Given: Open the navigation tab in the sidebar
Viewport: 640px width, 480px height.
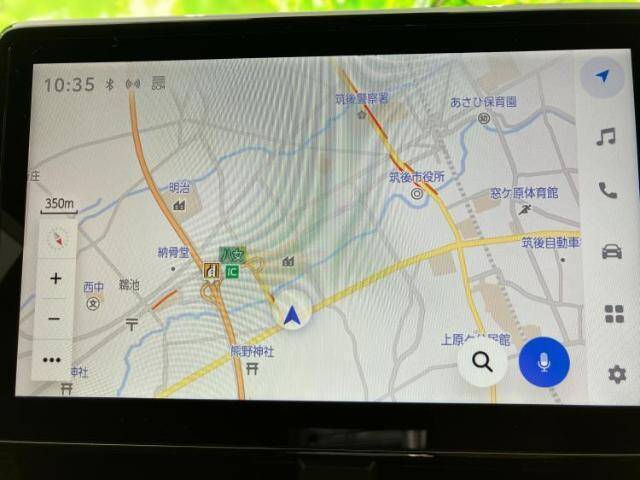Looking at the screenshot, I should click(603, 78).
